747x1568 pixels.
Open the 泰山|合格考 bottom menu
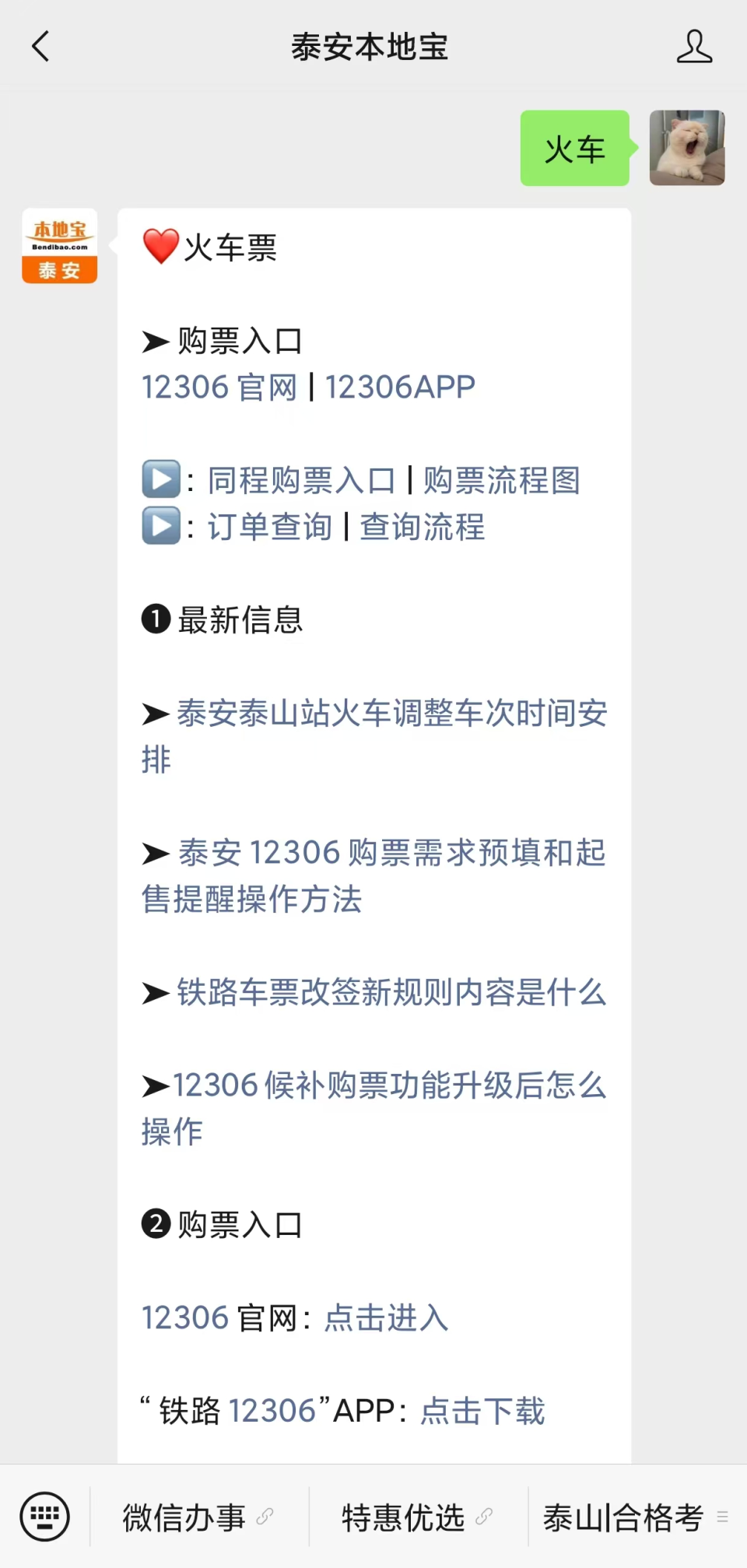[x=622, y=1517]
